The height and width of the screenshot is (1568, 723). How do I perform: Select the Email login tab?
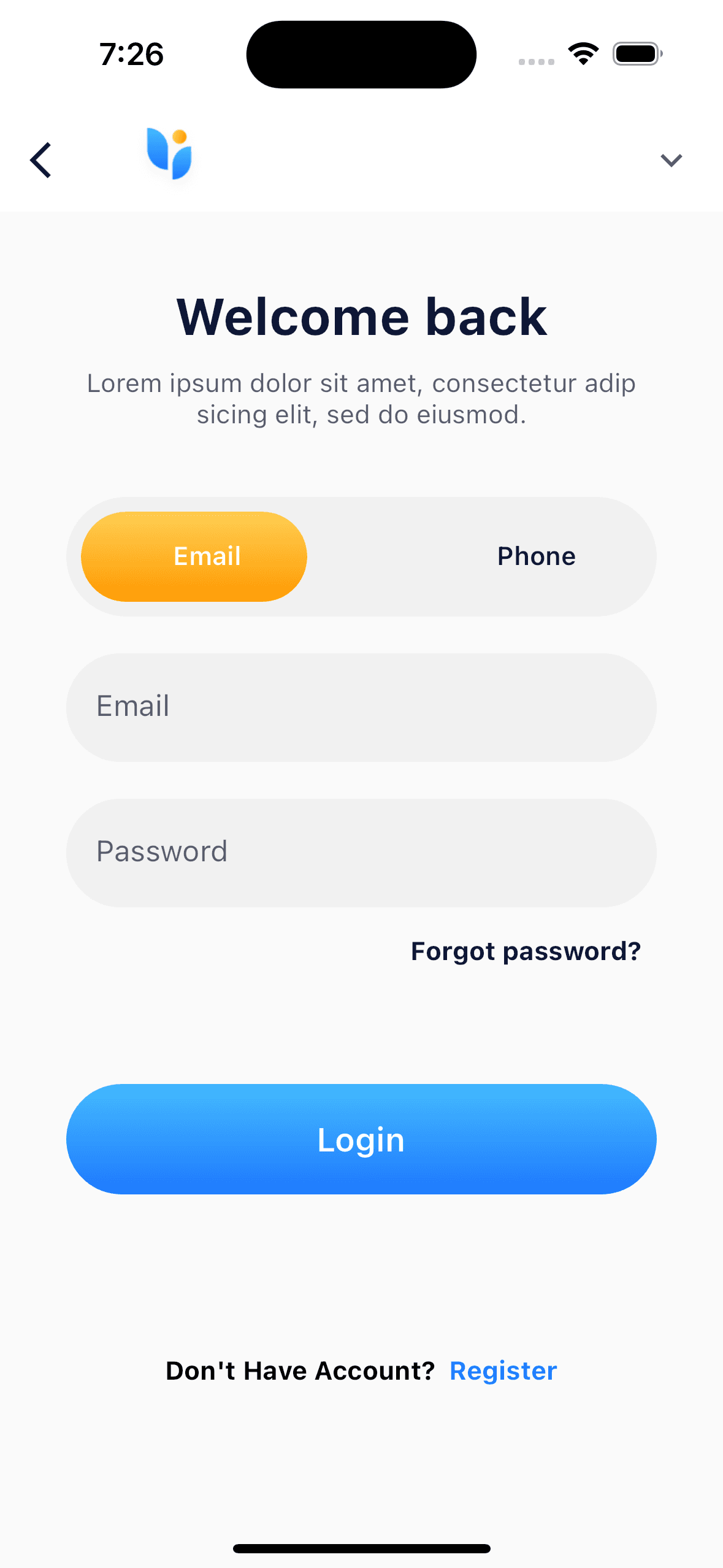point(194,556)
